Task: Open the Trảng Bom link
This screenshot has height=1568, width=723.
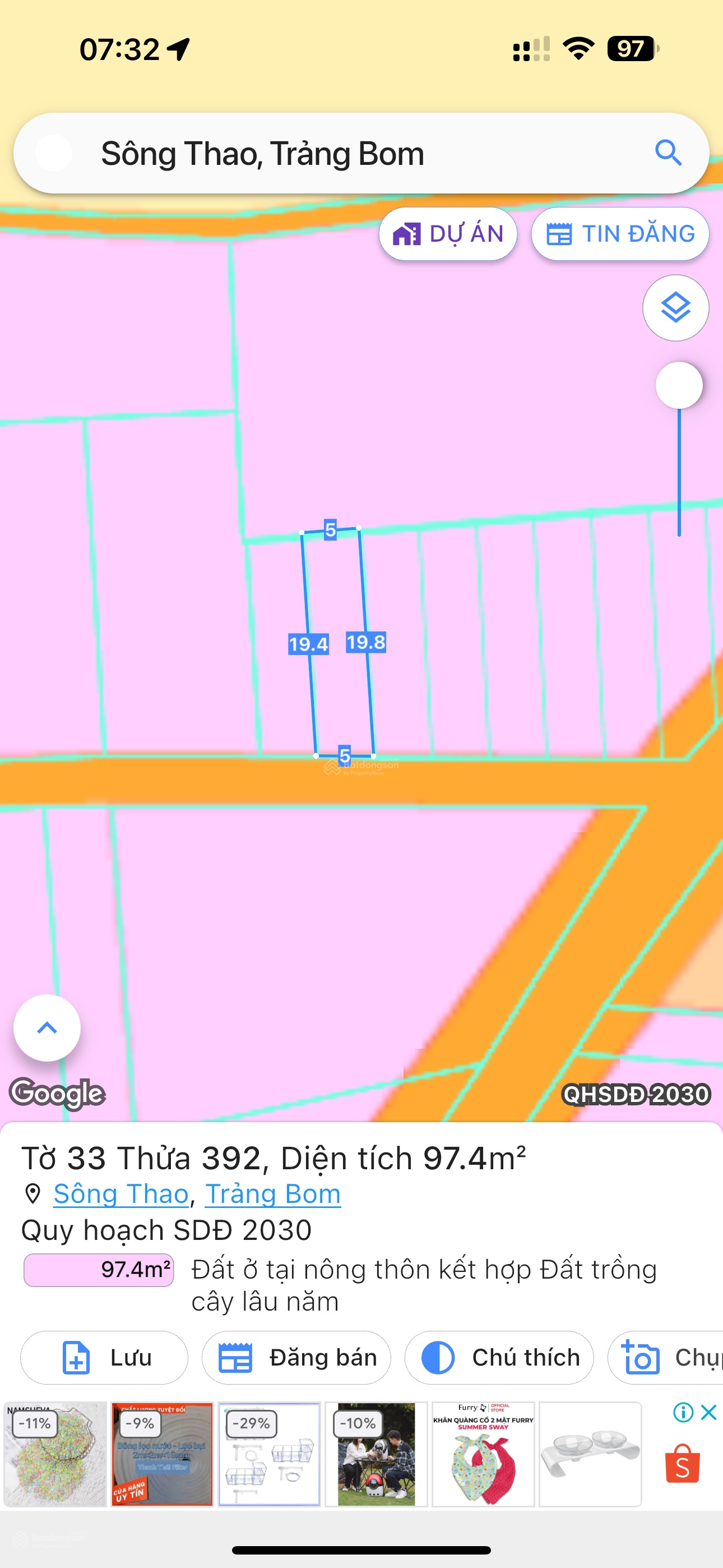Action: coord(272,1193)
